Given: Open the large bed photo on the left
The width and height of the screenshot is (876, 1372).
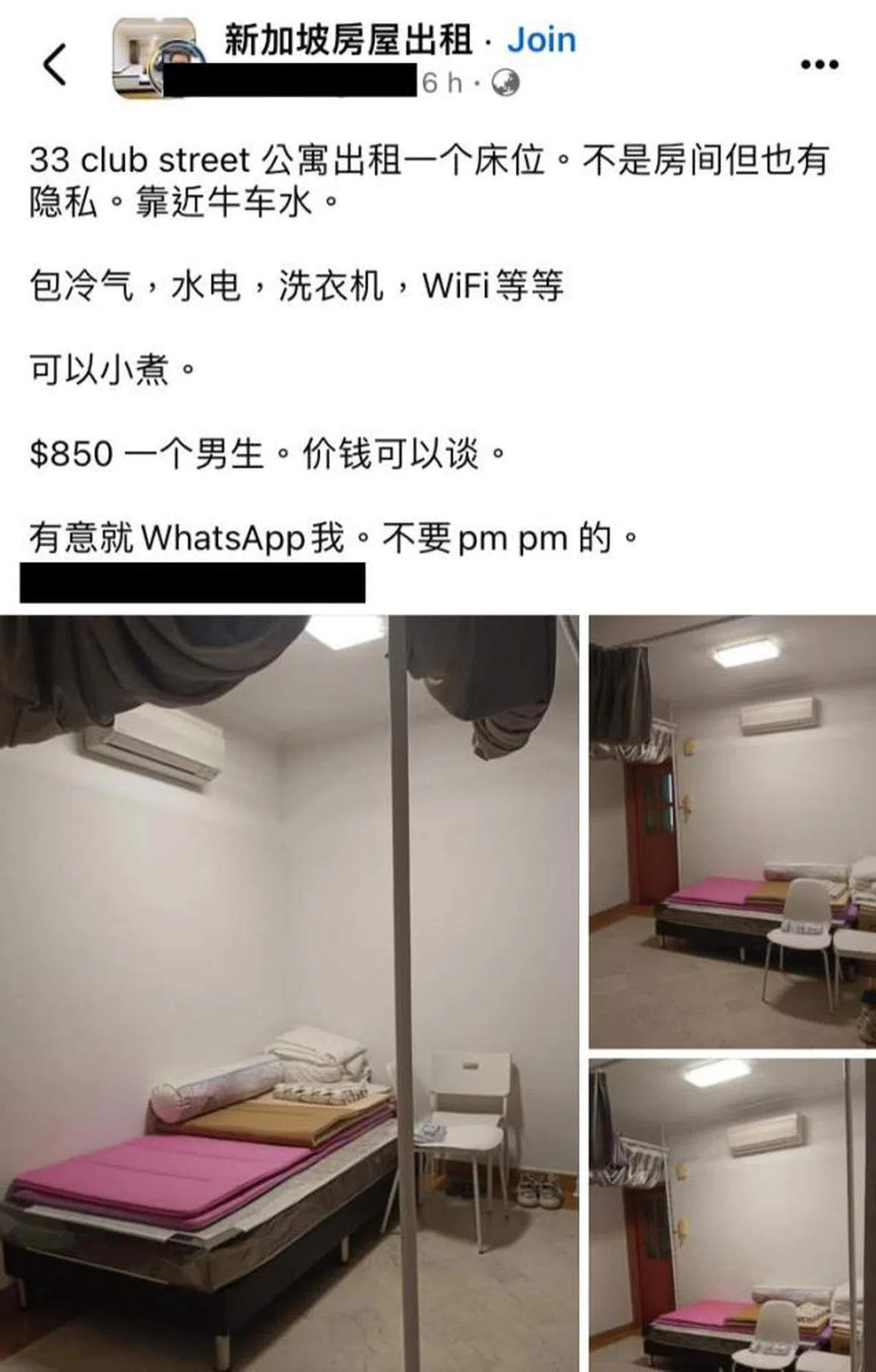Looking at the screenshot, I should [x=289, y=993].
